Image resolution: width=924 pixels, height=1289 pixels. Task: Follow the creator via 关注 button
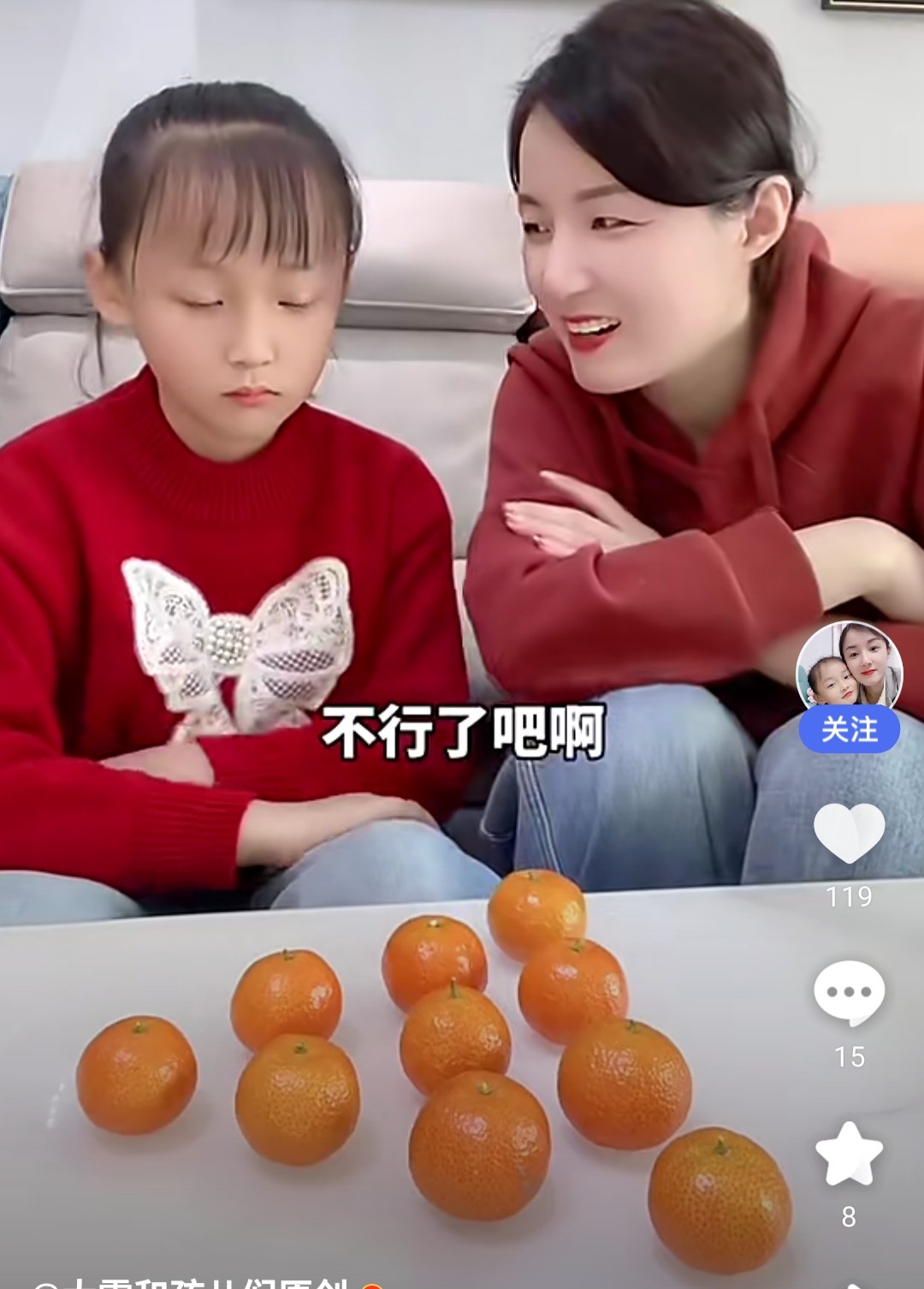tap(849, 730)
